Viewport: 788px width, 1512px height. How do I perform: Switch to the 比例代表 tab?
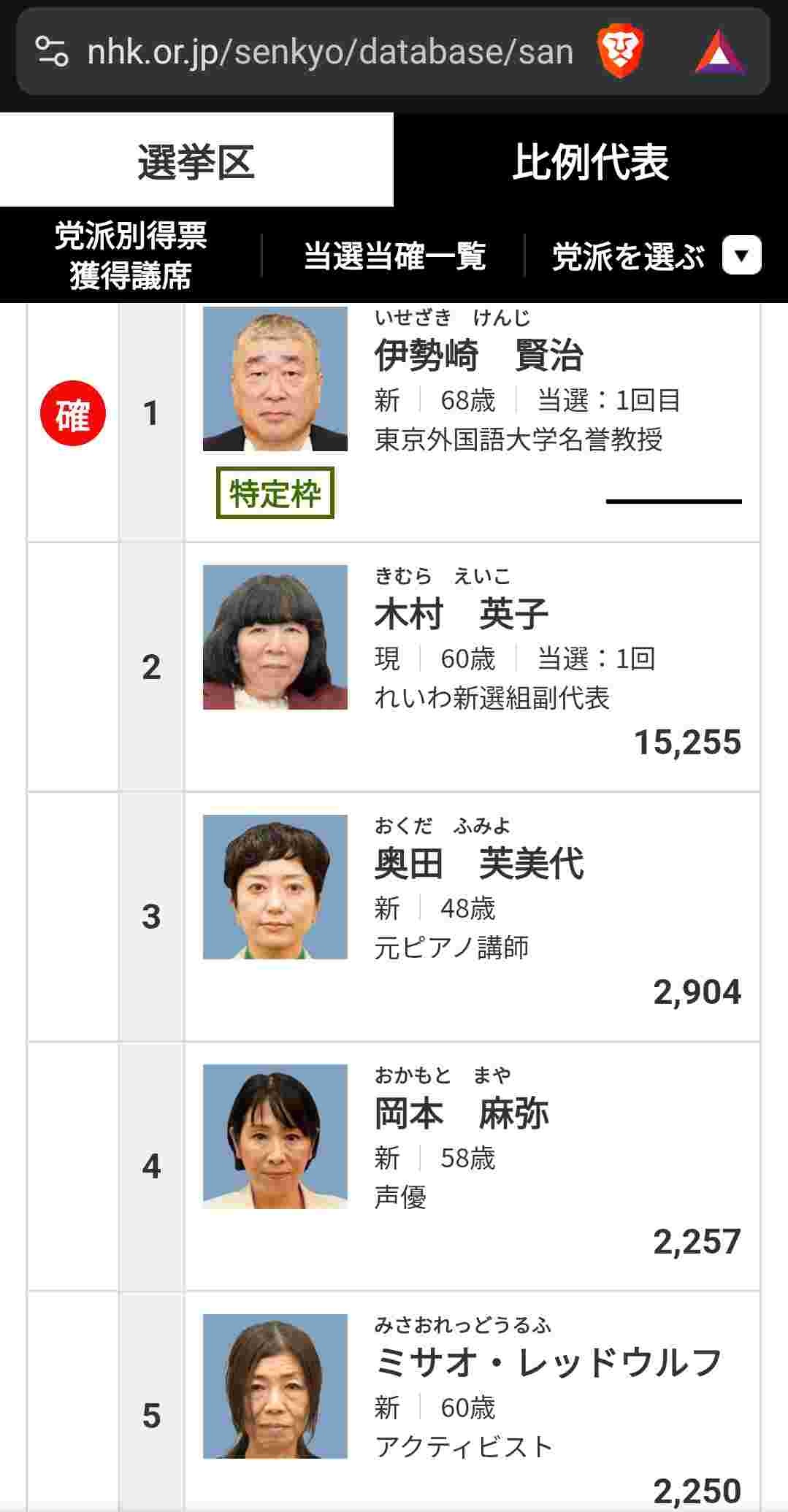[590, 161]
